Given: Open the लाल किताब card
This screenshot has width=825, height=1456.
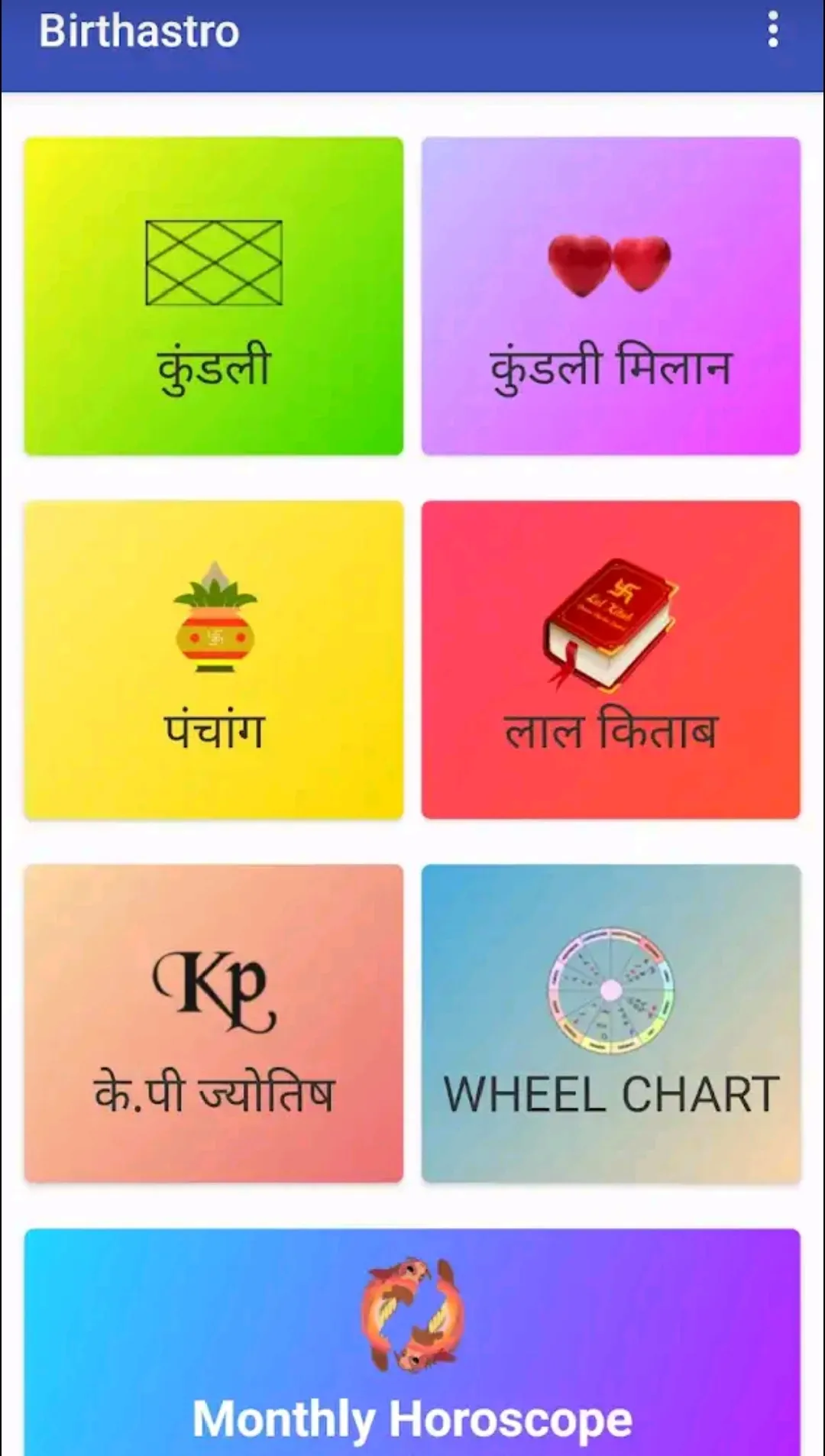Looking at the screenshot, I should [x=610, y=660].
